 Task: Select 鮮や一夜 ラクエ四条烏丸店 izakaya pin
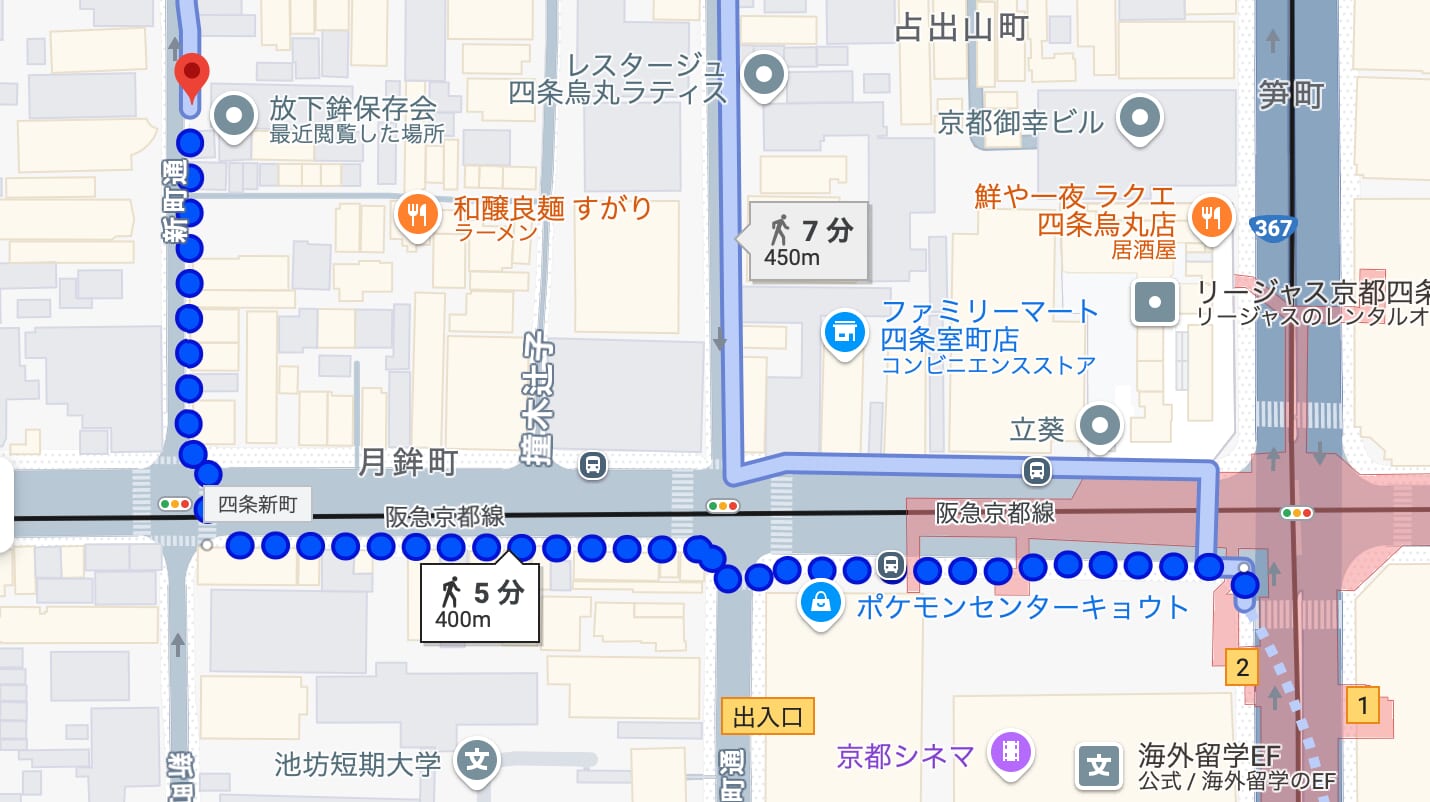[1211, 214]
